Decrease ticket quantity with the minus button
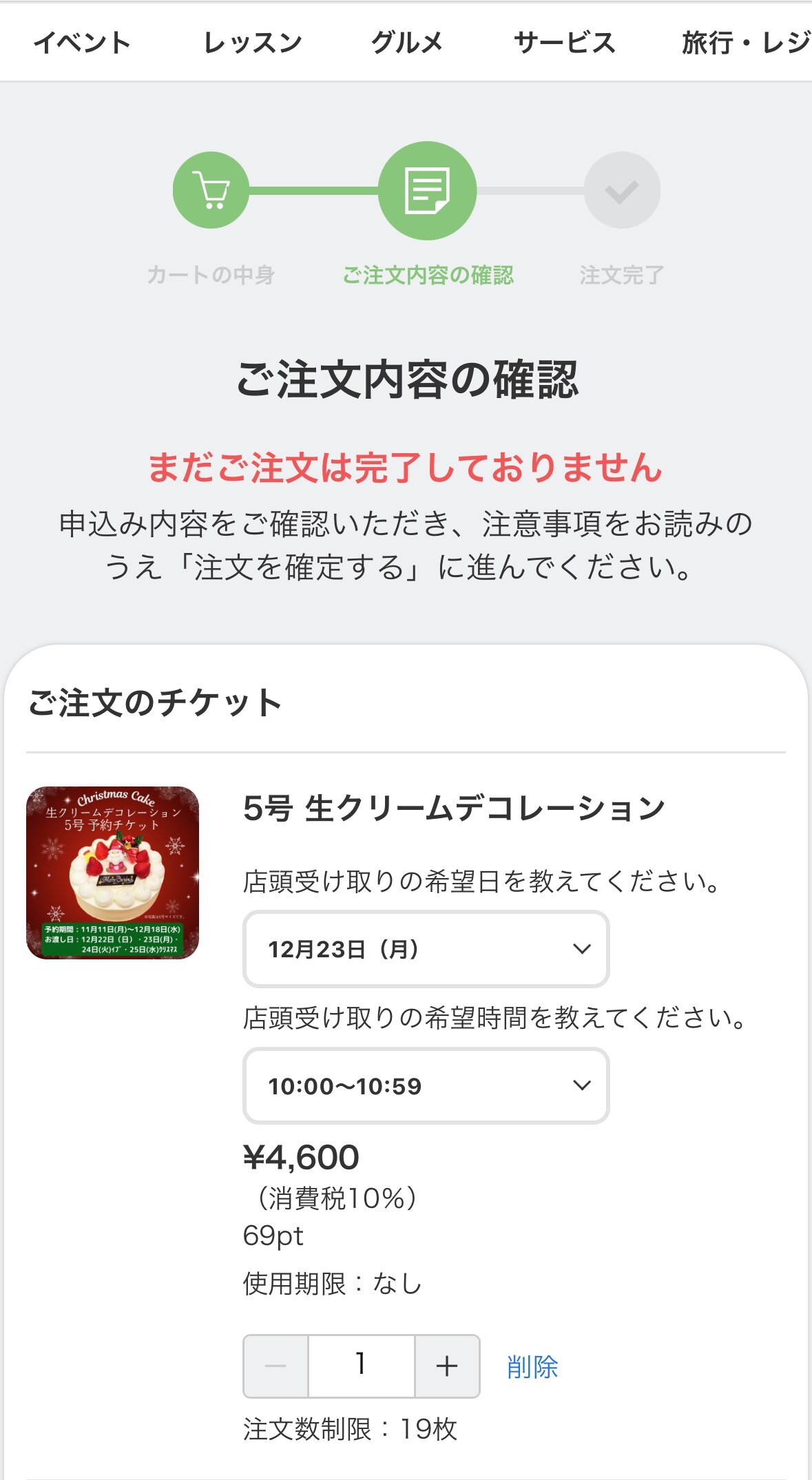The height and width of the screenshot is (1480, 812). pos(275,1366)
